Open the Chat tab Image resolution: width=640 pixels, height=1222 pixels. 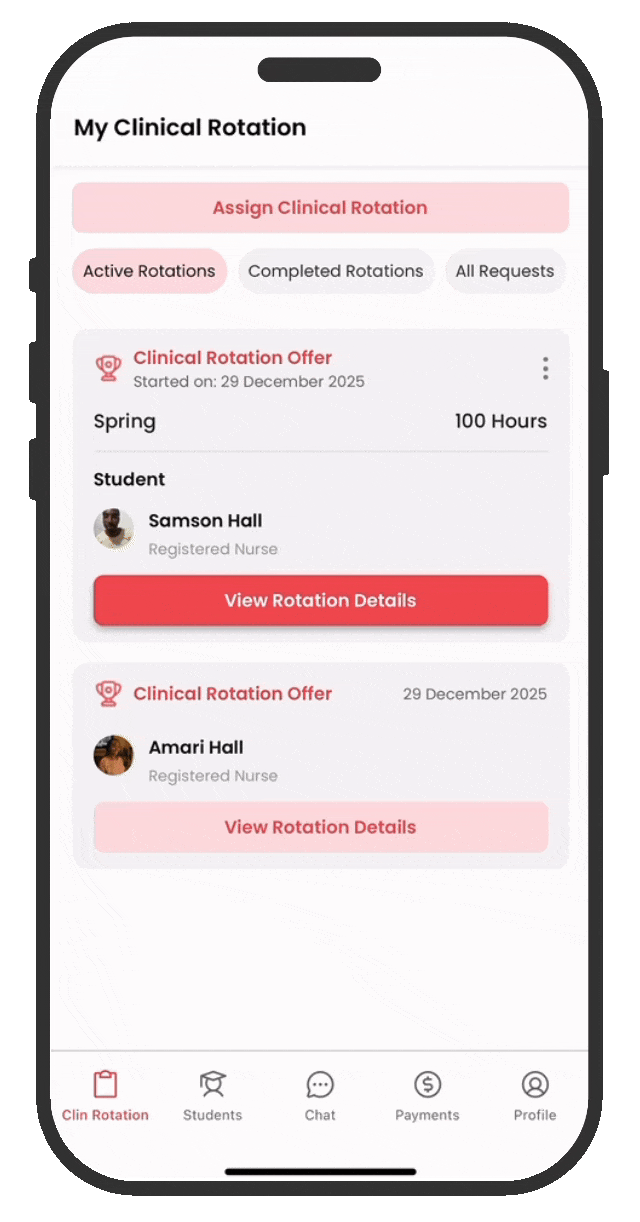tap(320, 1096)
